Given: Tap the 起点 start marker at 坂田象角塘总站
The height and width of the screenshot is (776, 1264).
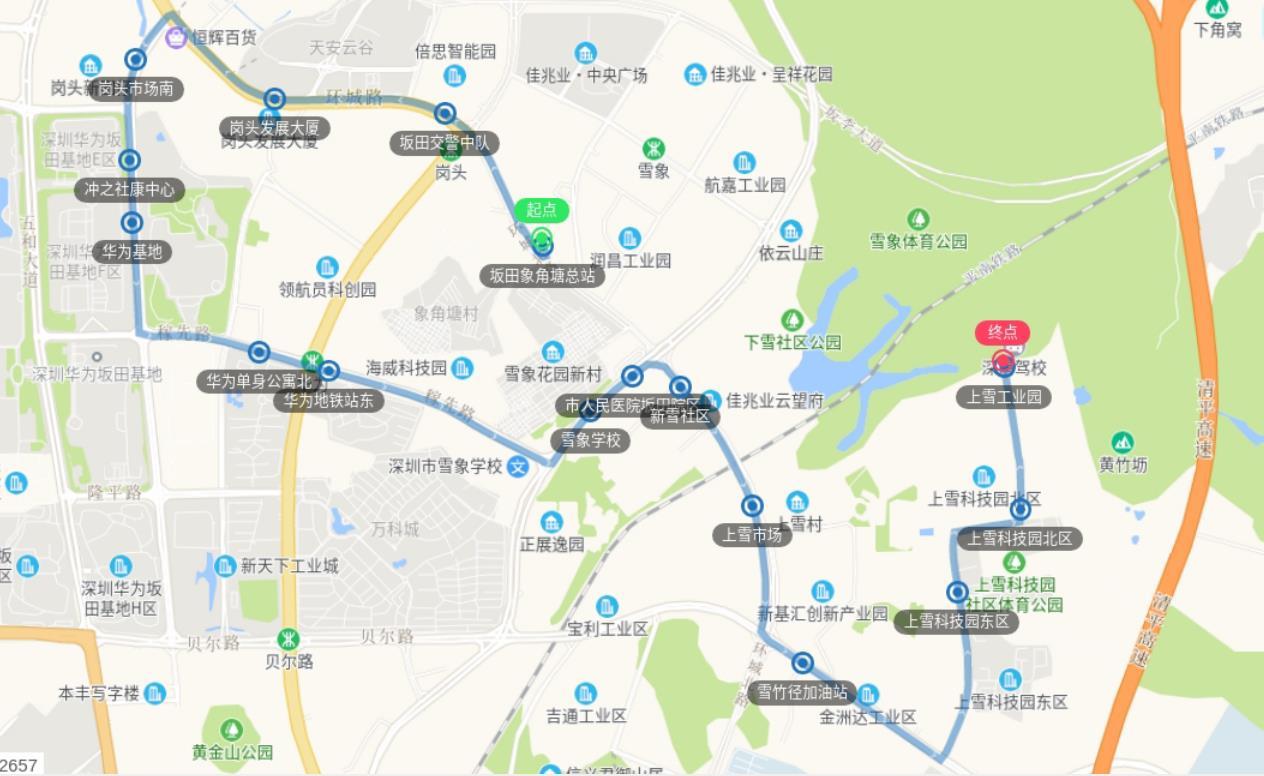Looking at the screenshot, I should coord(542,240).
